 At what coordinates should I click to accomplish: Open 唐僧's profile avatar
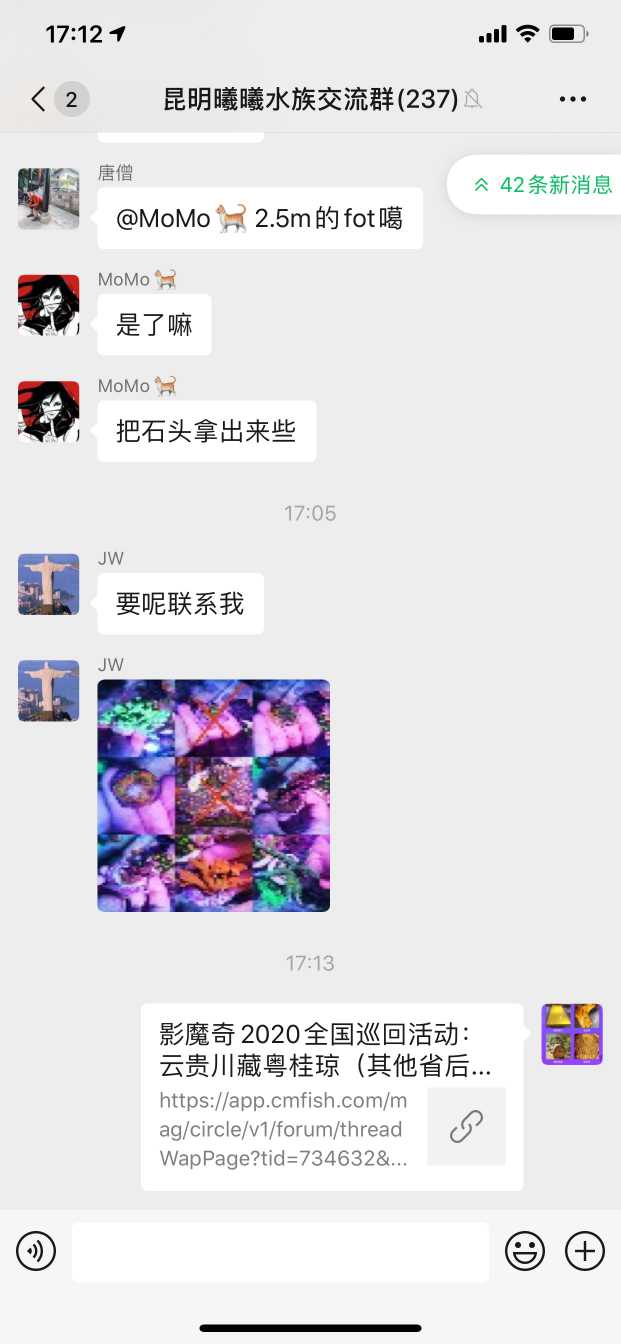coord(49,199)
